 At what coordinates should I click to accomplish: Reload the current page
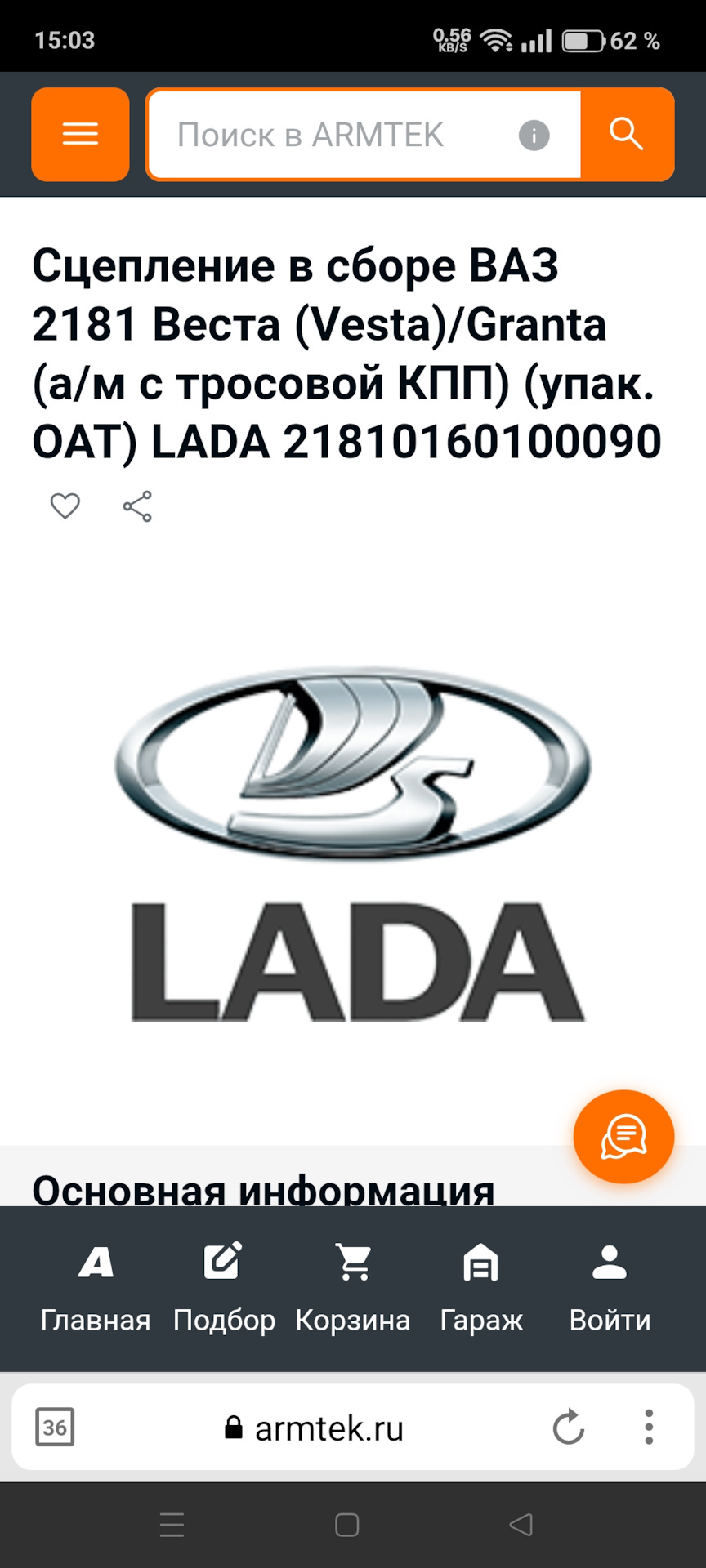pos(569,1428)
